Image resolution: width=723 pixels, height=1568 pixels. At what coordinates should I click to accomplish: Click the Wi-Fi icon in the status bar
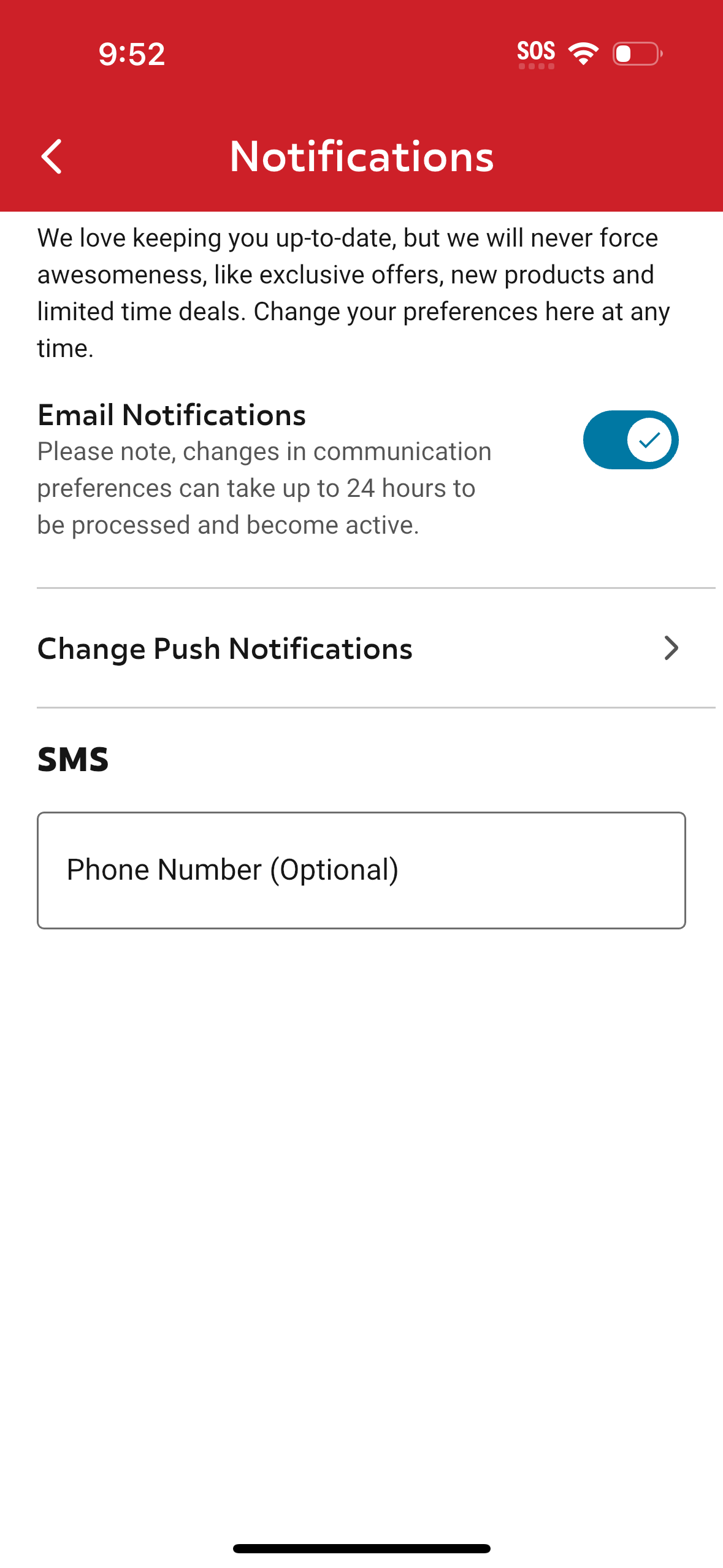(582, 54)
